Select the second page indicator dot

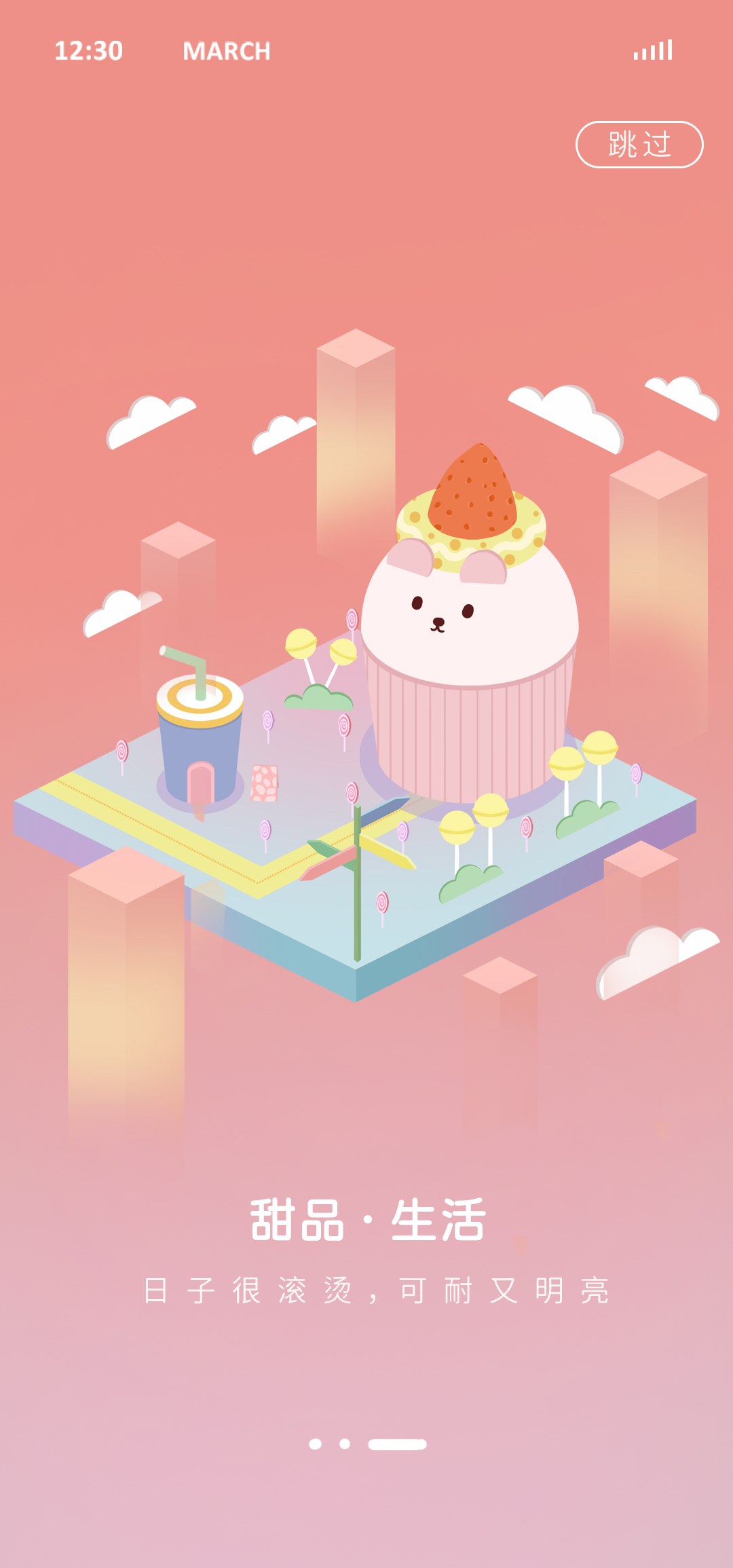[345, 1444]
